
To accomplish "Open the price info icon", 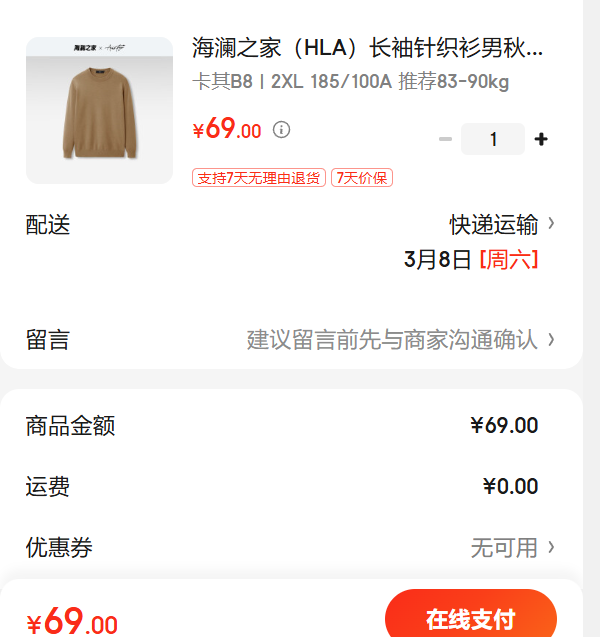I will 281,130.
